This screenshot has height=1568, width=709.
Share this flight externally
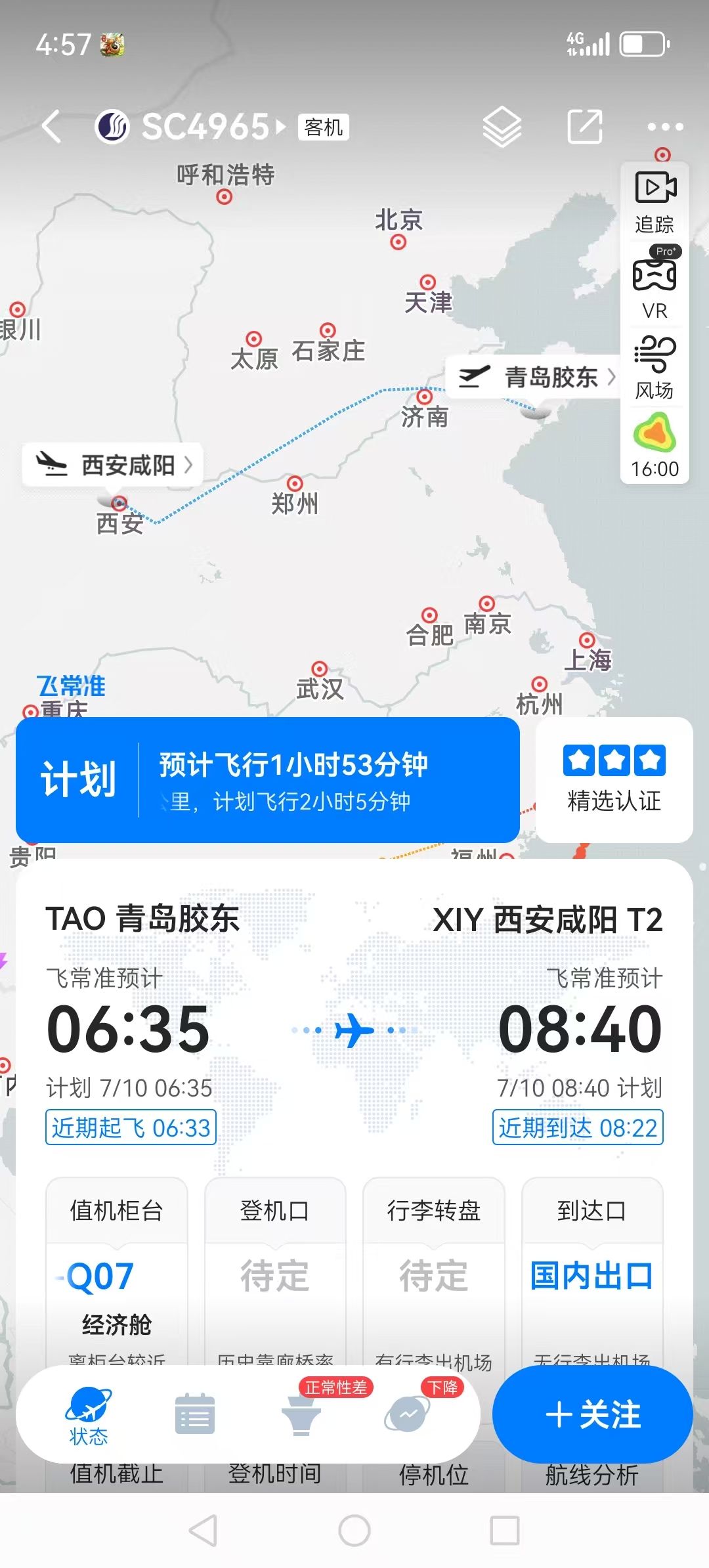(x=584, y=126)
